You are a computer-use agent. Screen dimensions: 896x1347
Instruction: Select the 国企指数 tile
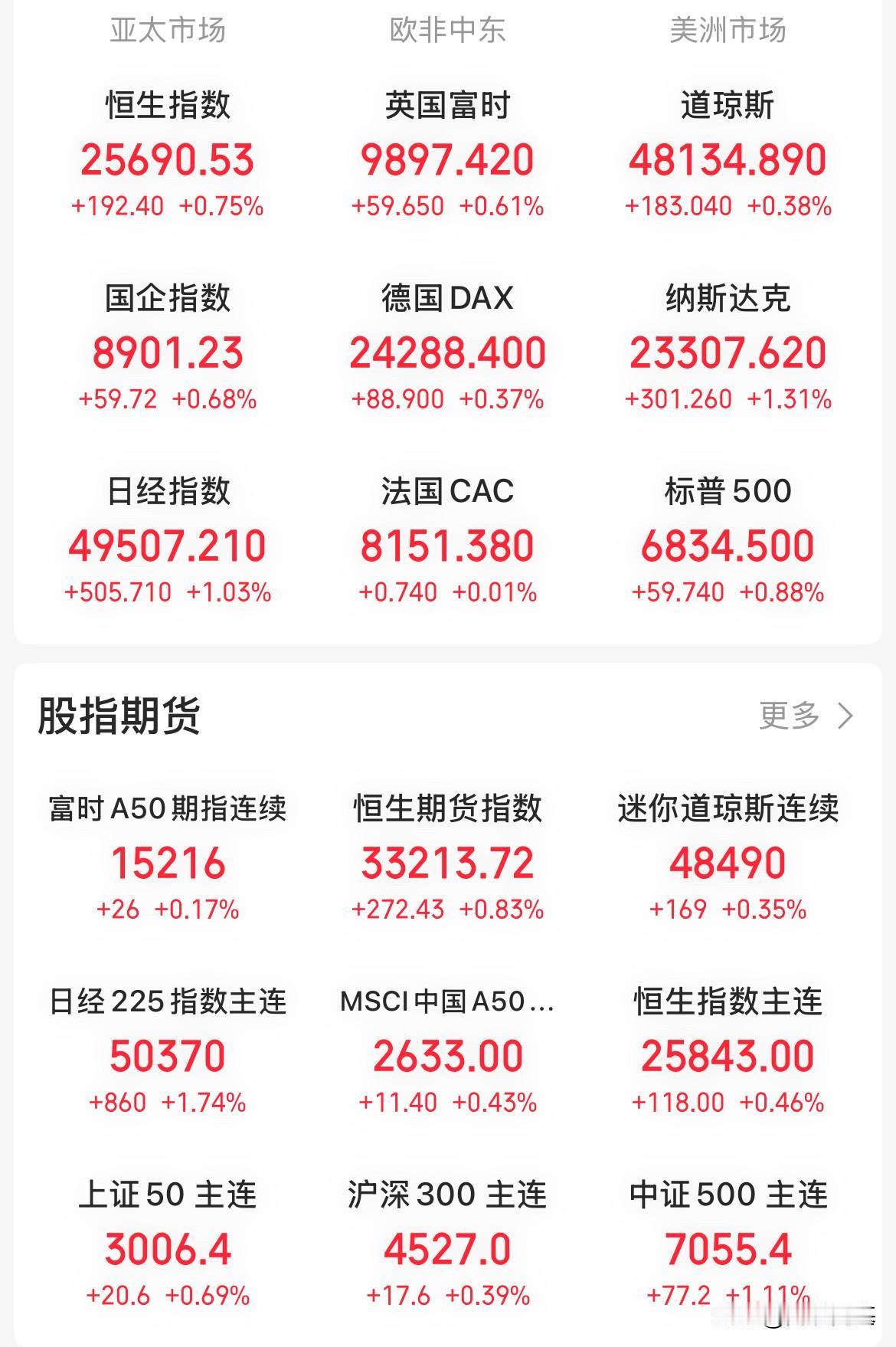168,352
